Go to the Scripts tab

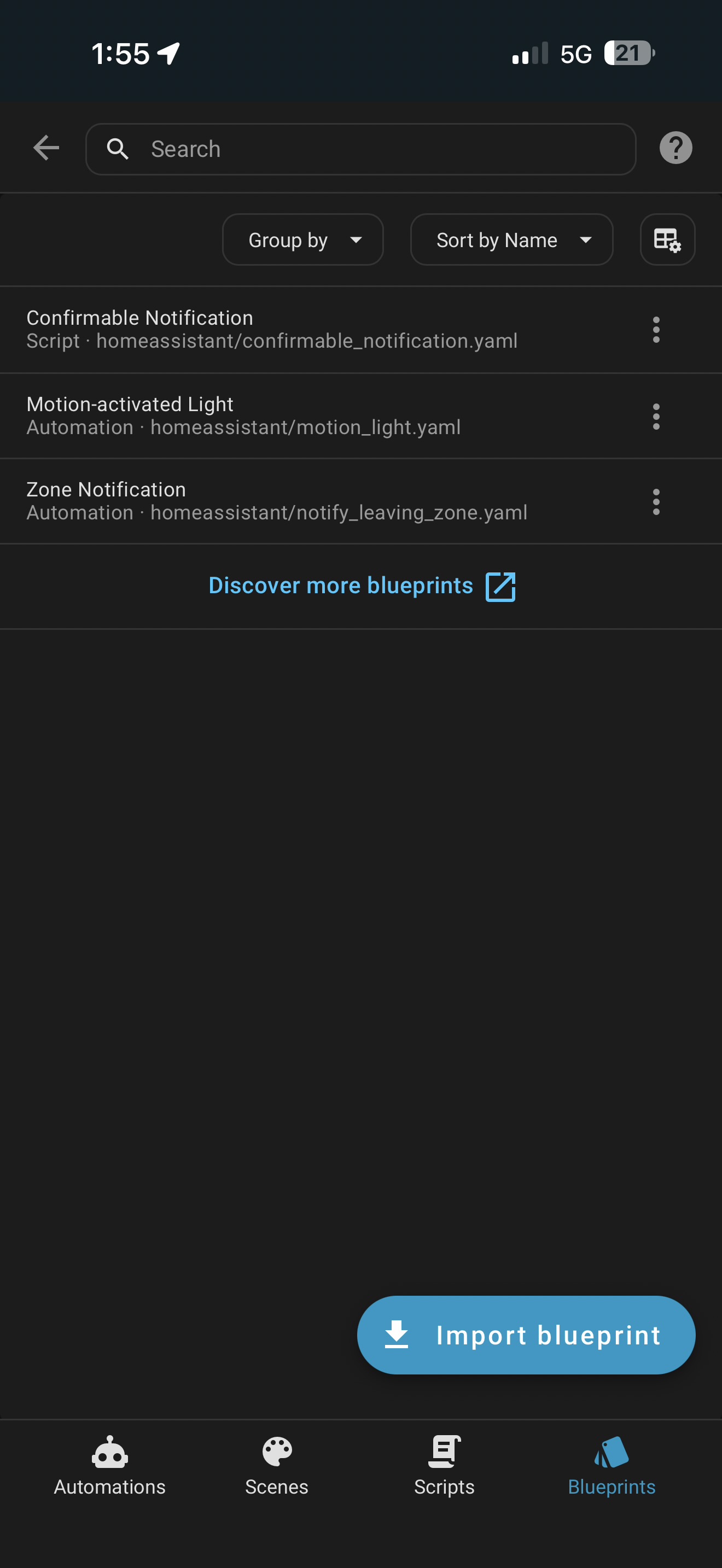(x=444, y=1466)
